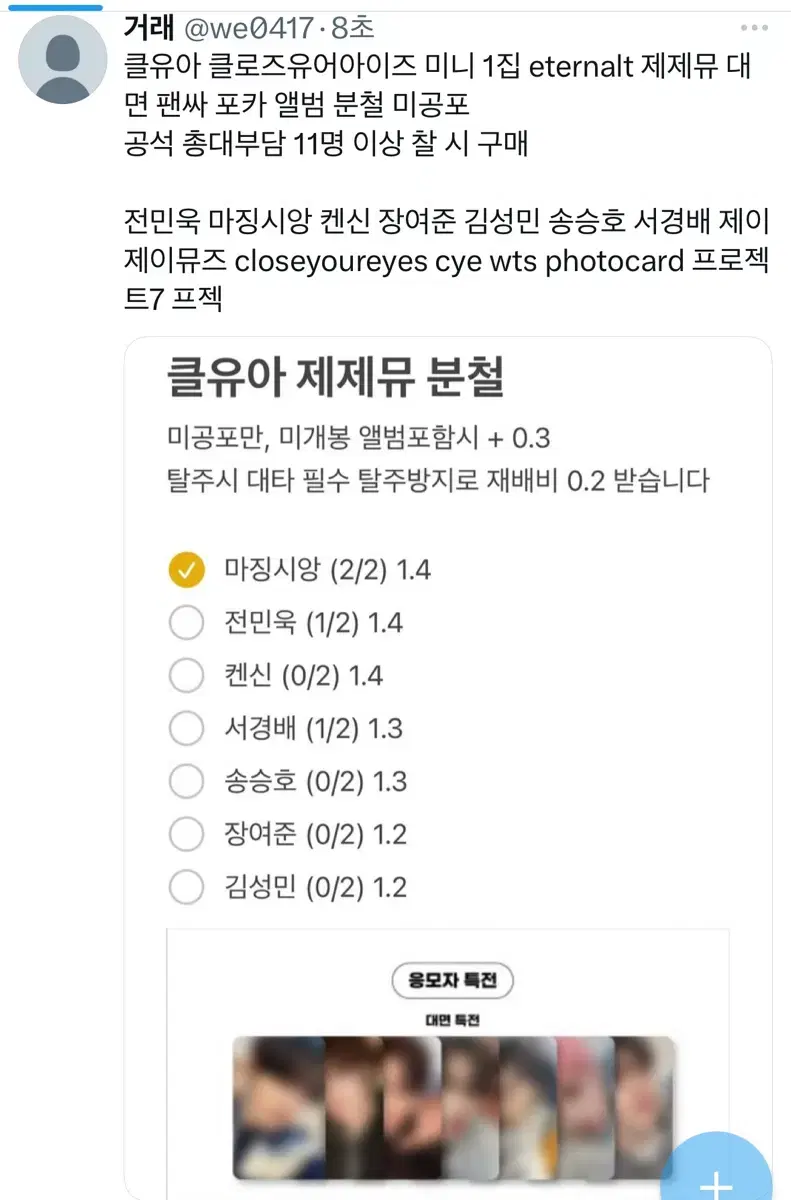Select the circle next to 서경배 (1/3)
Viewport: 791px width, 1200px height.
click(186, 728)
